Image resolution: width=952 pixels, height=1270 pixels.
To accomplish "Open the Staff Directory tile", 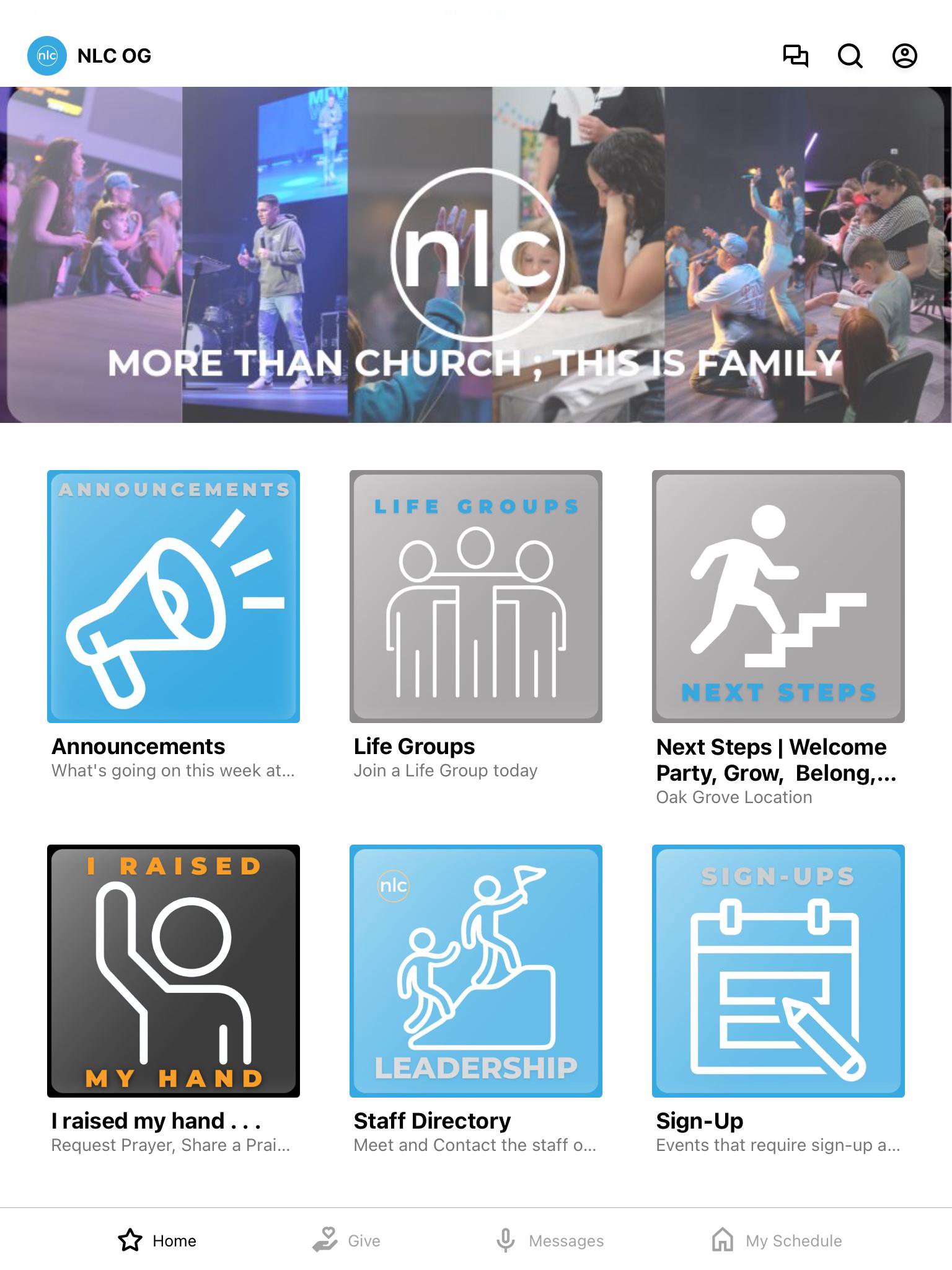I will (x=476, y=971).
